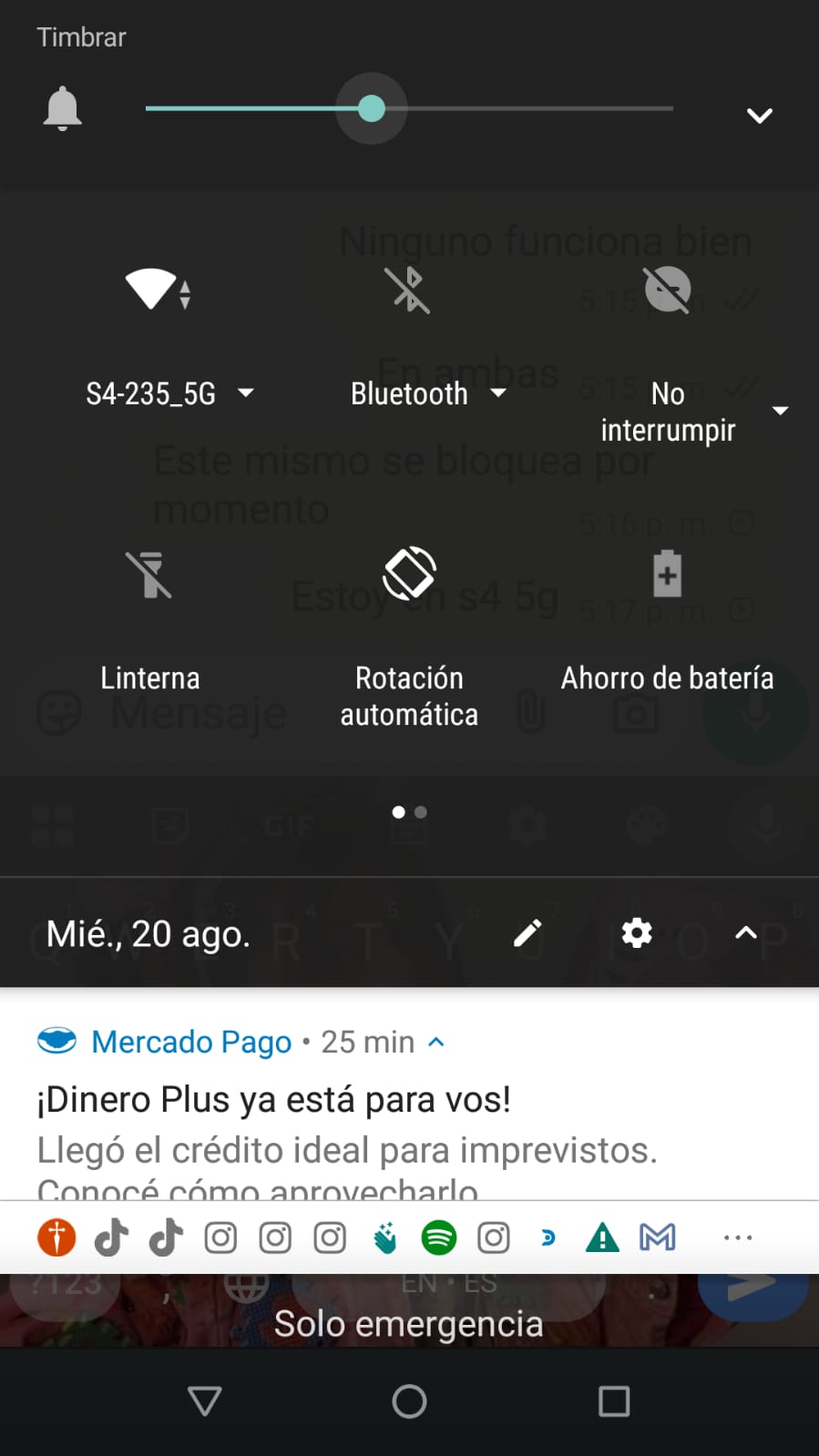Screen dimensions: 819x1456
Task: Collapse the Mercado Pago notification
Action: (436, 1042)
